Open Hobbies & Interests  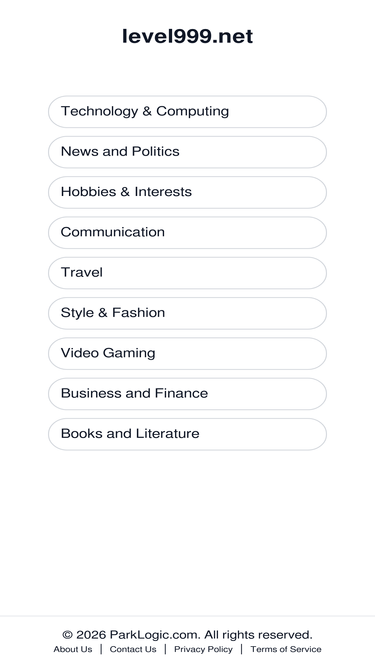click(188, 192)
